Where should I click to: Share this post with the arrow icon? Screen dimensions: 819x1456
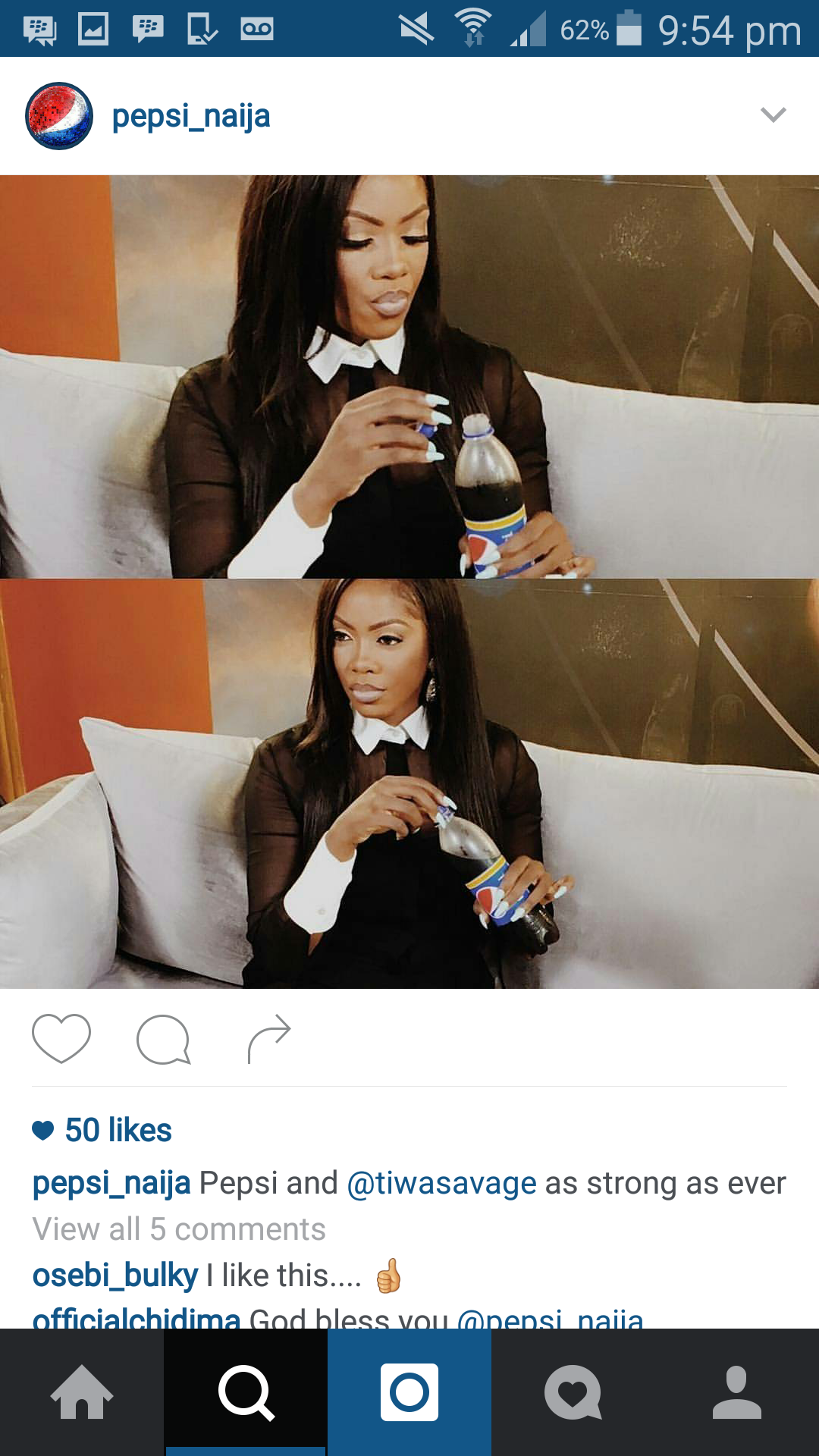(x=269, y=1038)
